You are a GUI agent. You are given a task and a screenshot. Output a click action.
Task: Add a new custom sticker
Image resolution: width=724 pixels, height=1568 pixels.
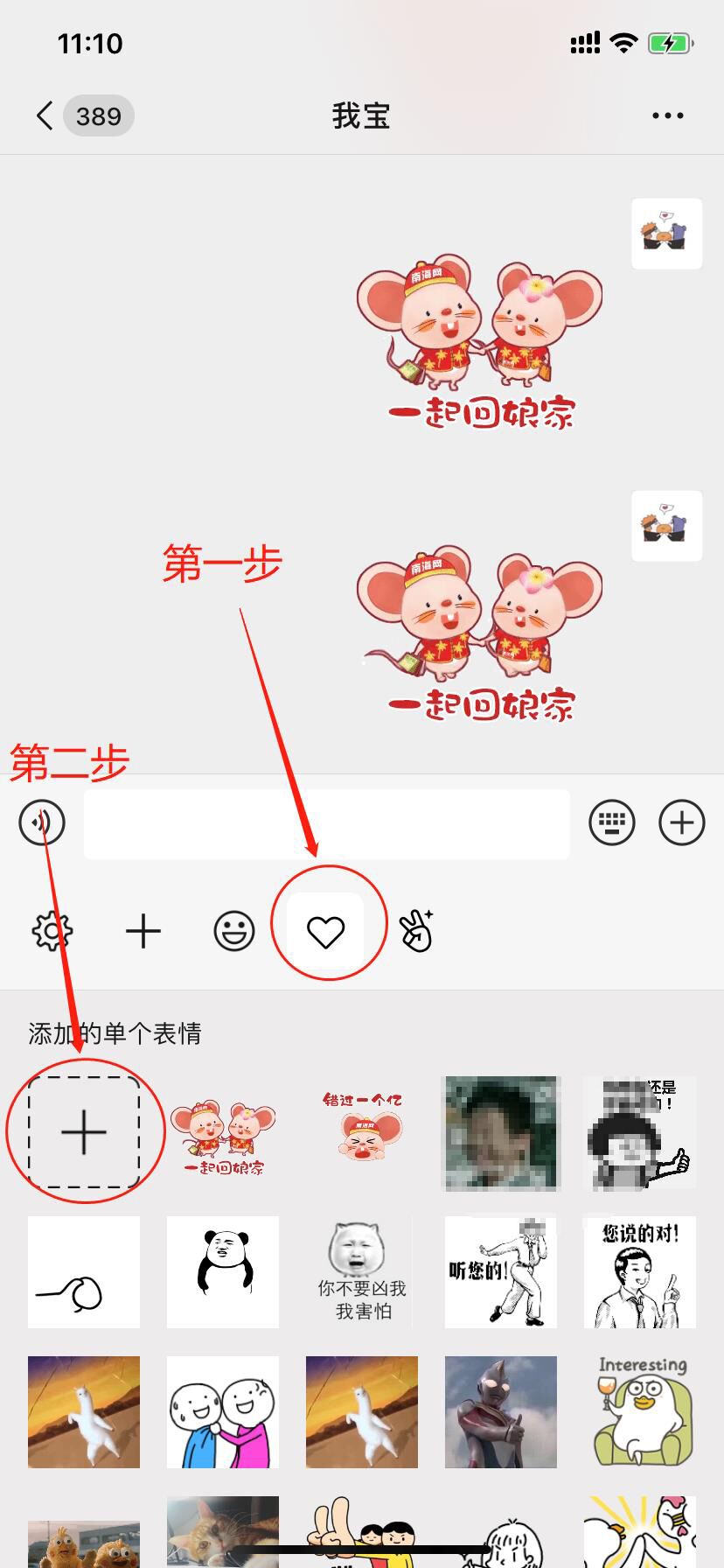coord(84,1133)
